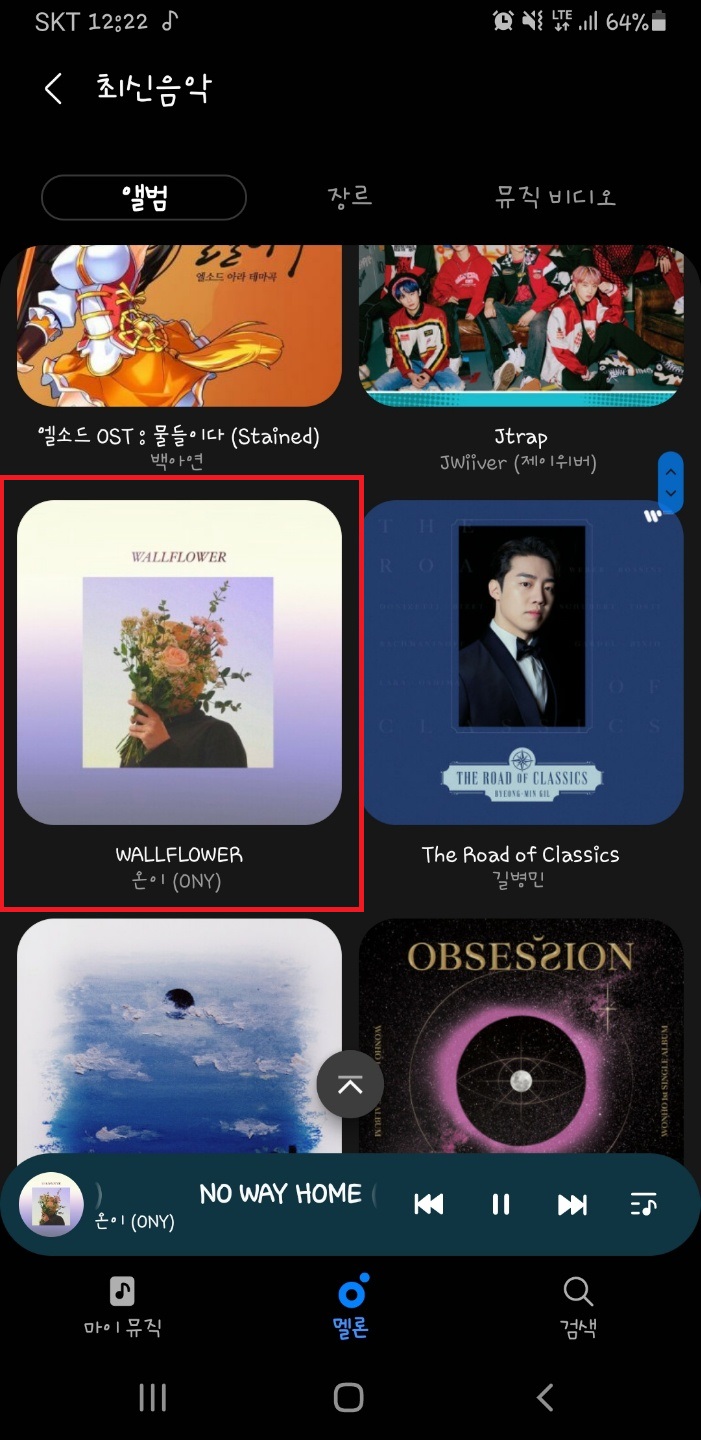This screenshot has height=1440, width=701.
Task: Switch to the 장르 tab
Action: point(350,196)
